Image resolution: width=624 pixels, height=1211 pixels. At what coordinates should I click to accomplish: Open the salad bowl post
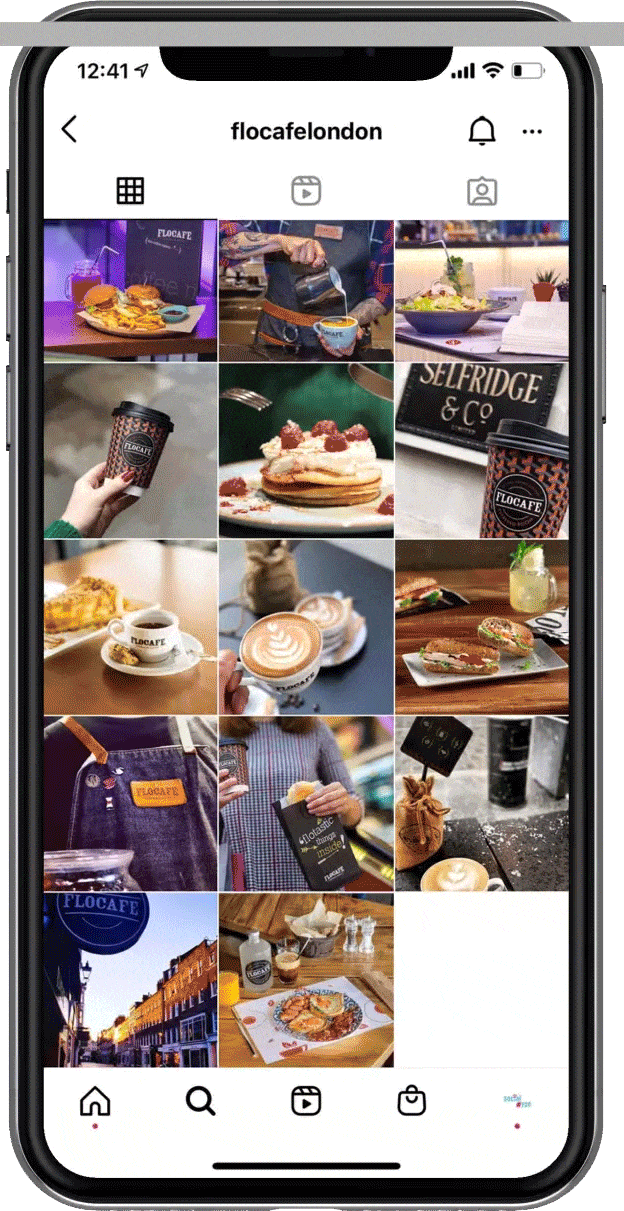click(482, 290)
